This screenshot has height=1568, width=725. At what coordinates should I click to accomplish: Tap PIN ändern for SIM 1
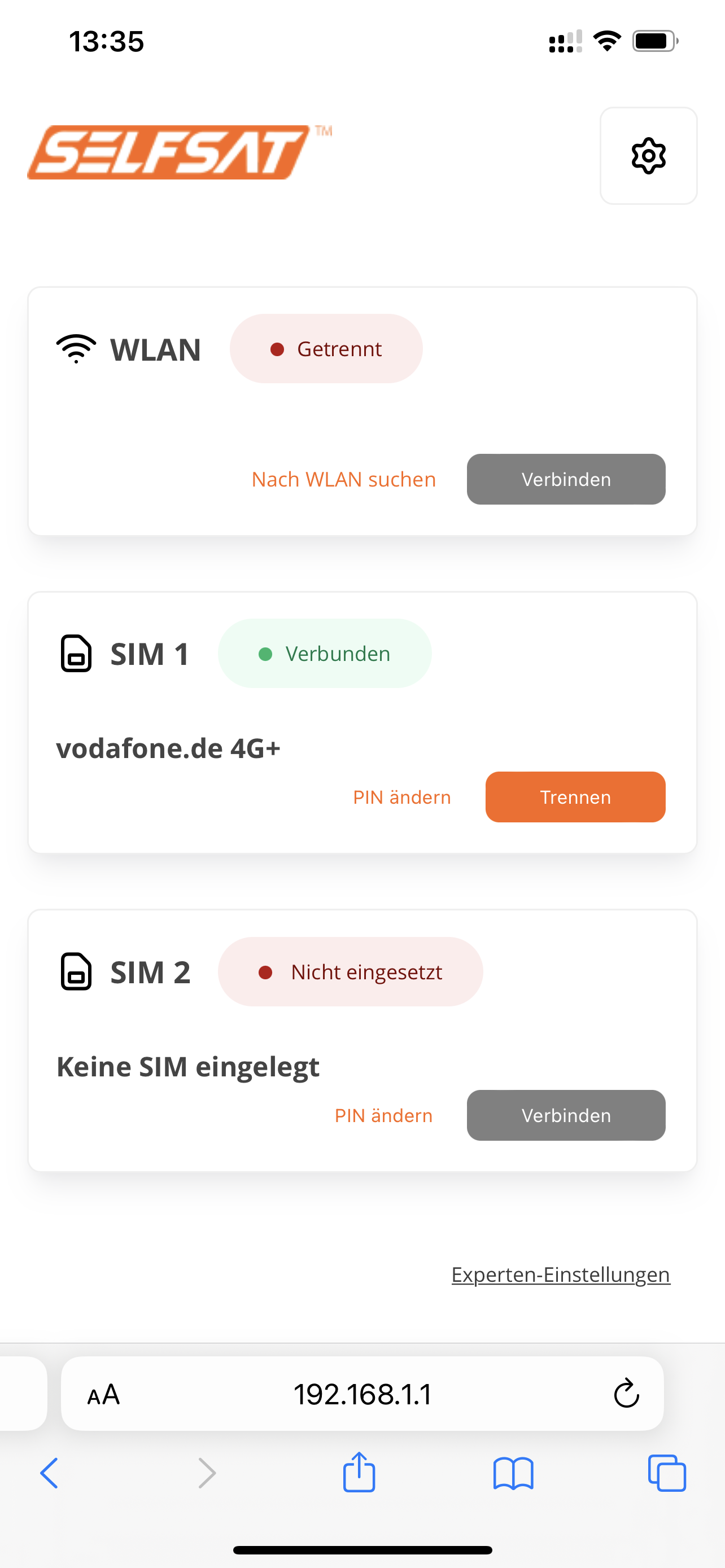(402, 797)
